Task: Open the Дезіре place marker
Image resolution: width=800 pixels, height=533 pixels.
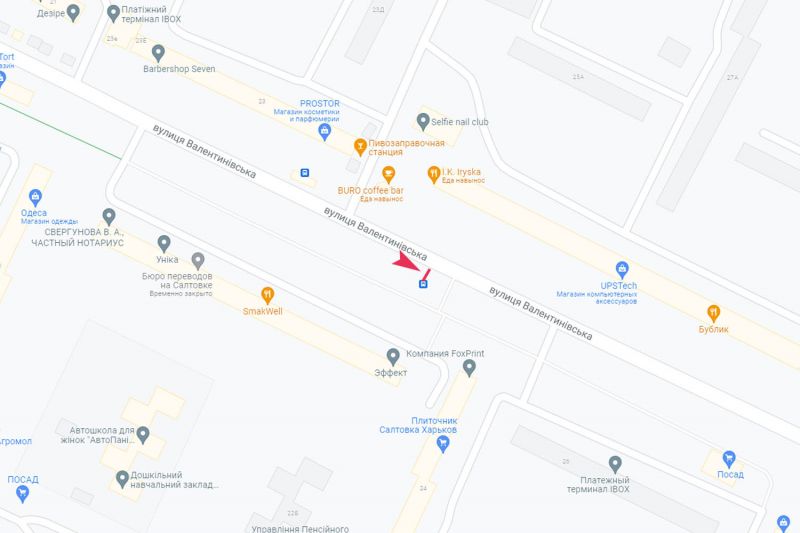Action: 73,13
